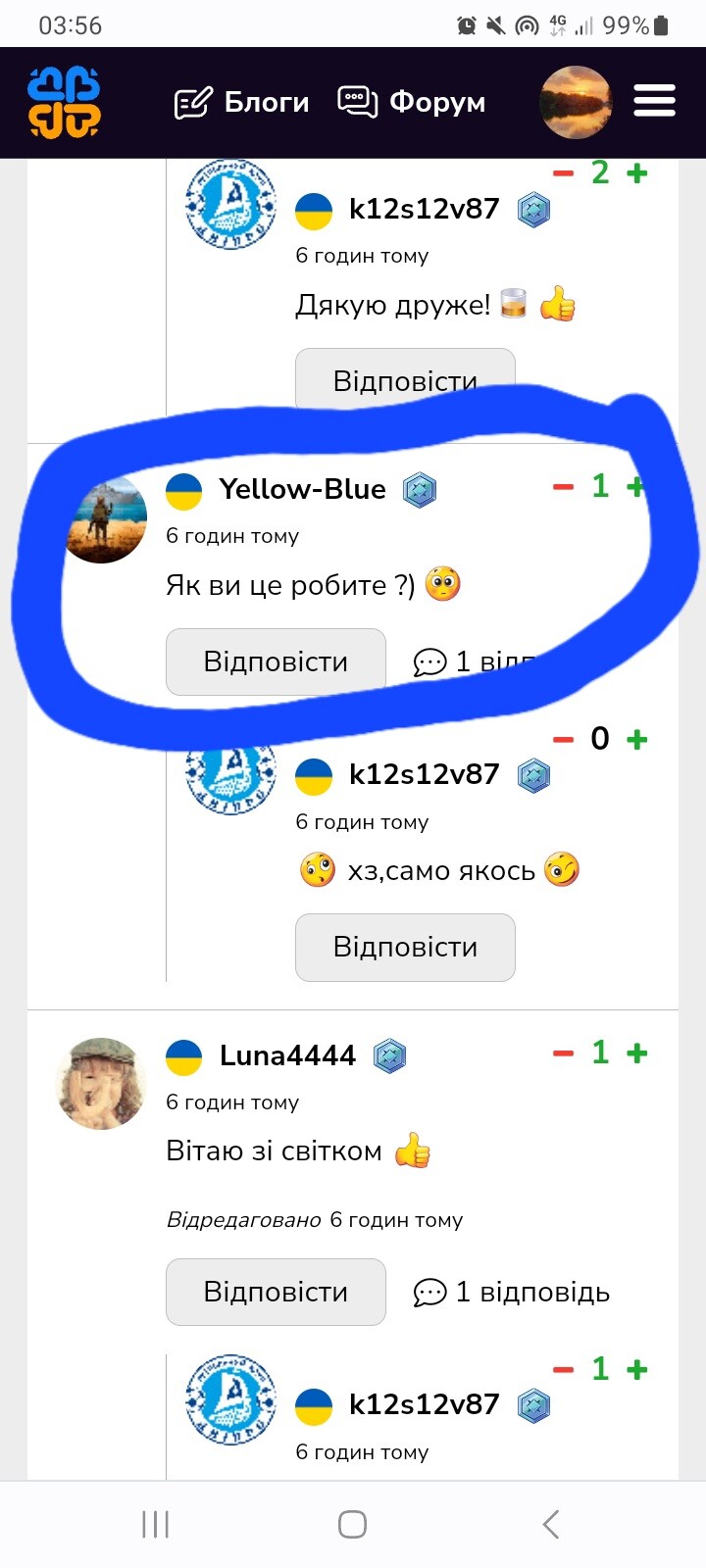The height and width of the screenshot is (1568, 706).
Task: Open Luna4444's profile
Action: (287, 1055)
